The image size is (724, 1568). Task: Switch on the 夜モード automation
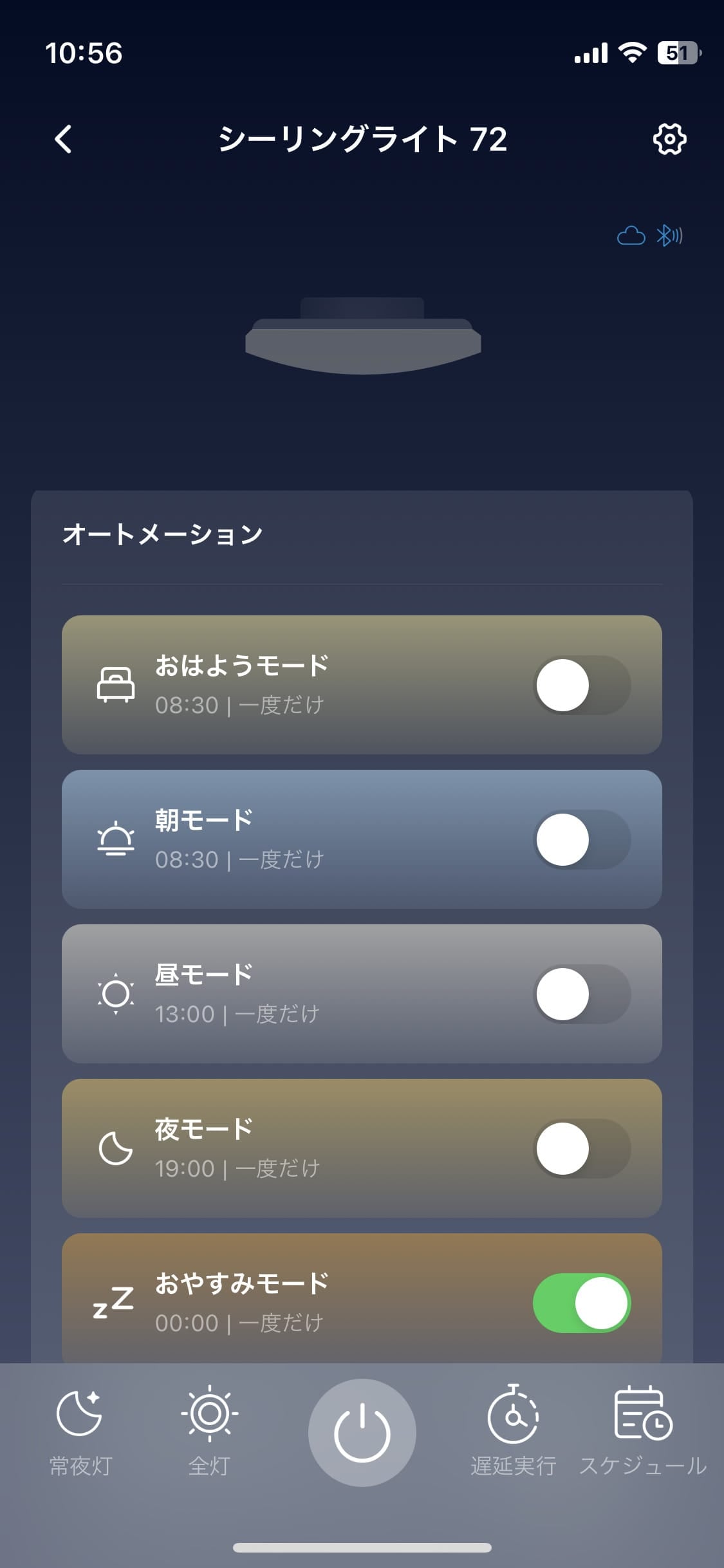(581, 1148)
